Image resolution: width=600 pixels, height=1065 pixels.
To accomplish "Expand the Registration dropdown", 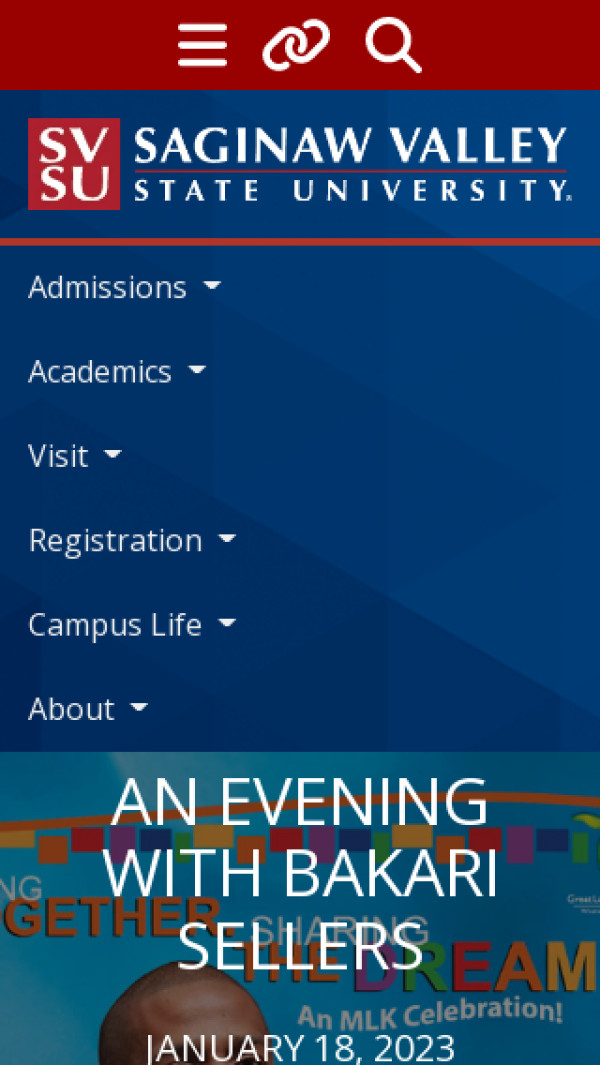I will pyautogui.click(x=131, y=541).
